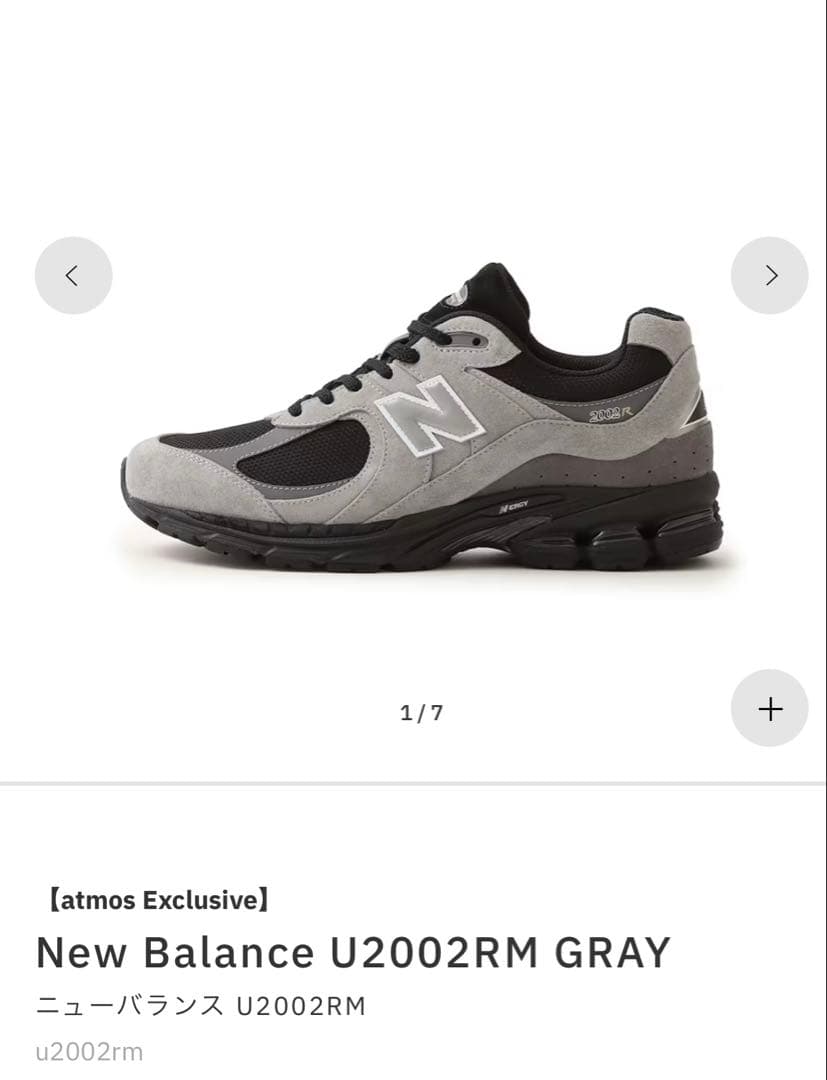Image resolution: width=827 pixels, height=1080 pixels.
Task: Click the next-arrow circle beside the sneaker photo
Action: pos(769,275)
